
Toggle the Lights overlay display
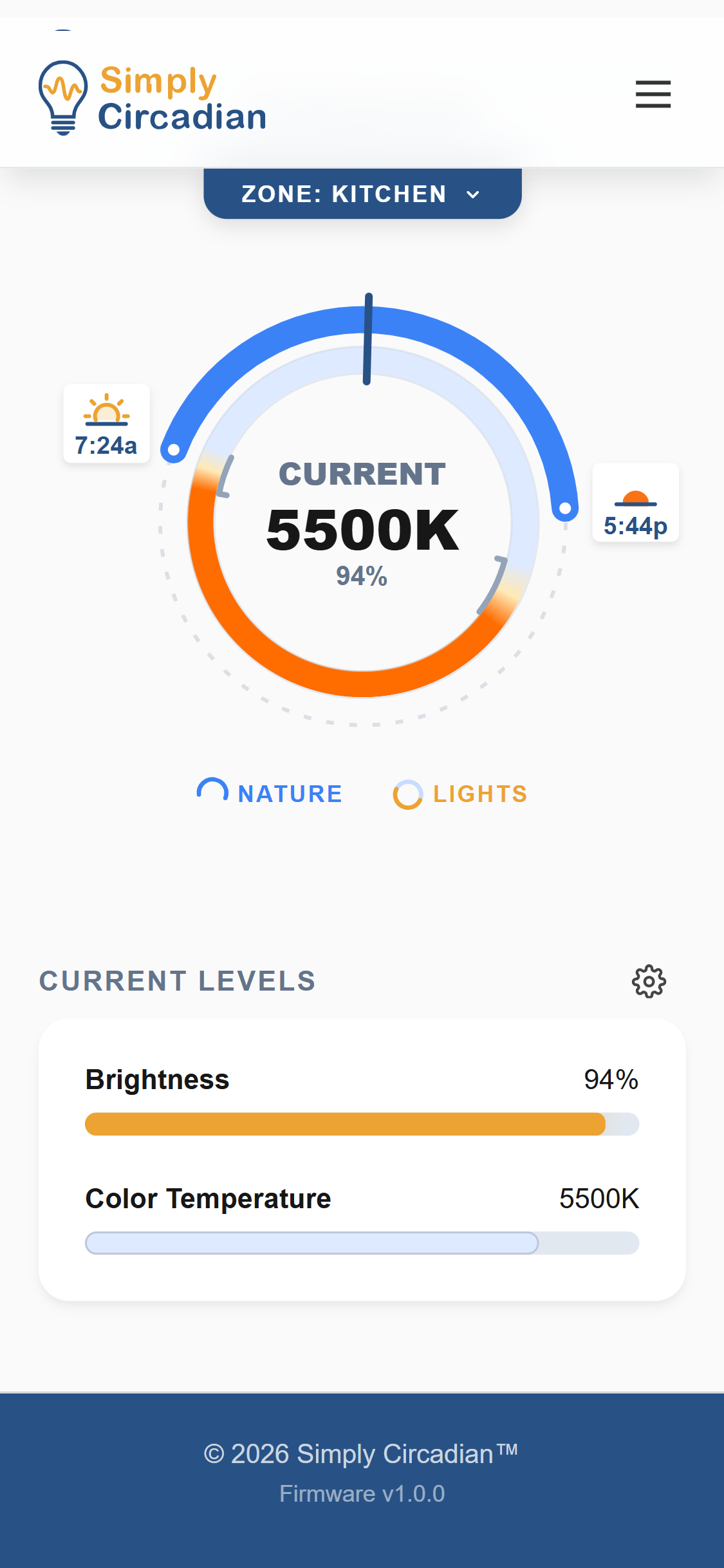click(x=459, y=794)
